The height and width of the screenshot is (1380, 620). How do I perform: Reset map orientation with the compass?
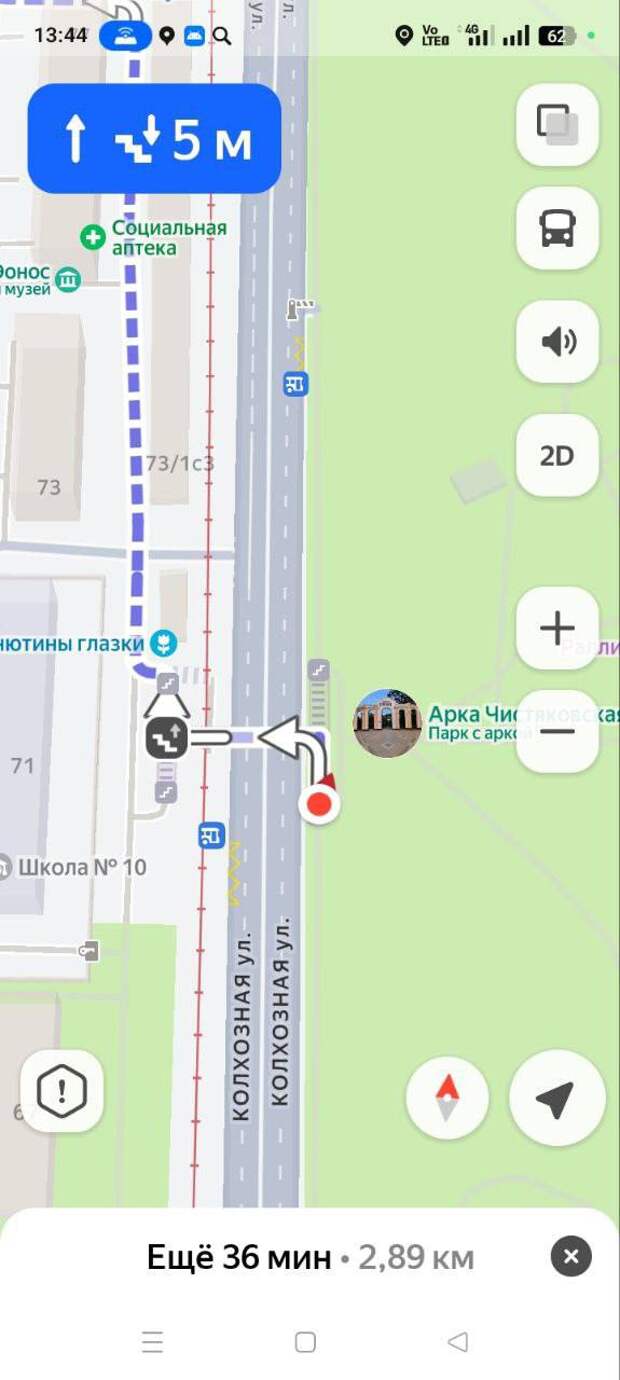click(x=447, y=1098)
